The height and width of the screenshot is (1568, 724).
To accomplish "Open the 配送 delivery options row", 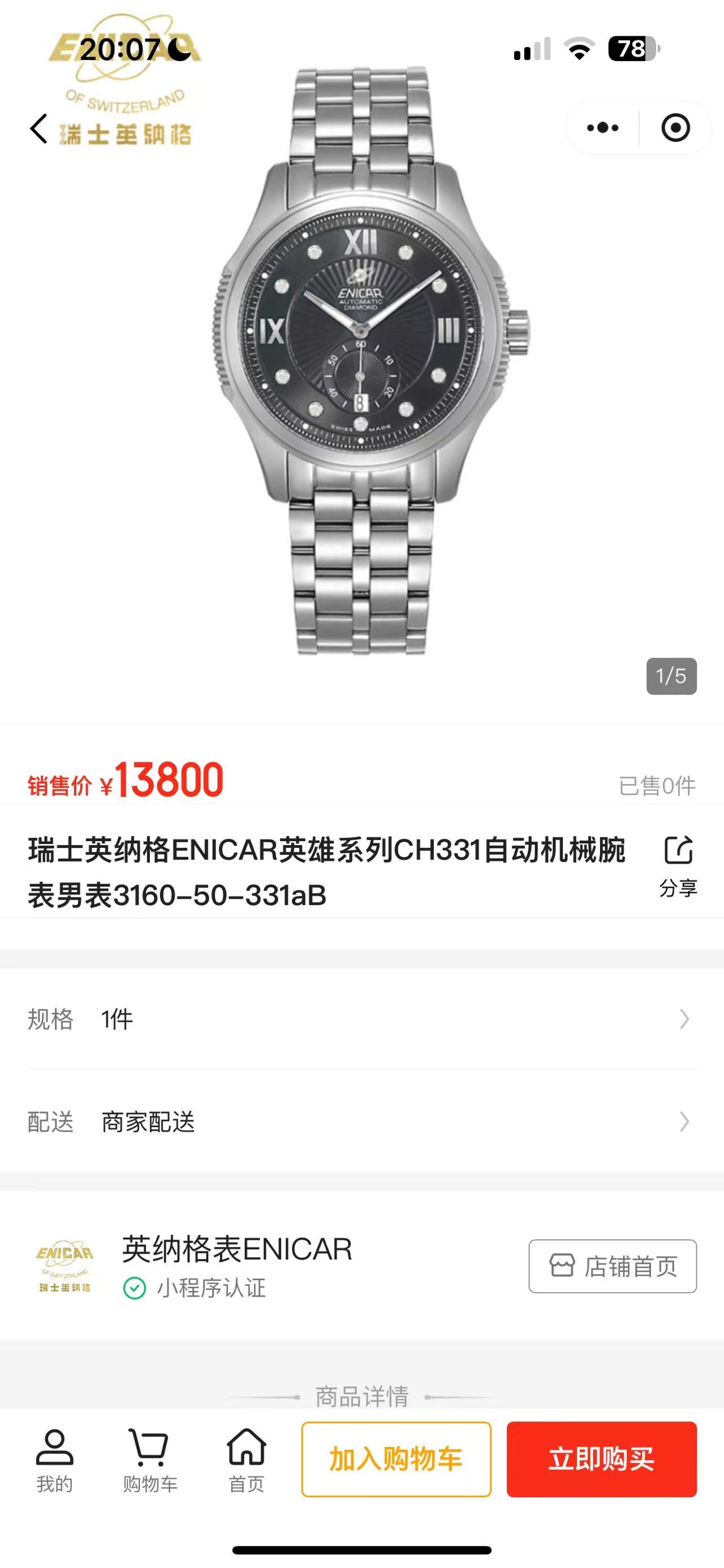I will click(x=361, y=1122).
